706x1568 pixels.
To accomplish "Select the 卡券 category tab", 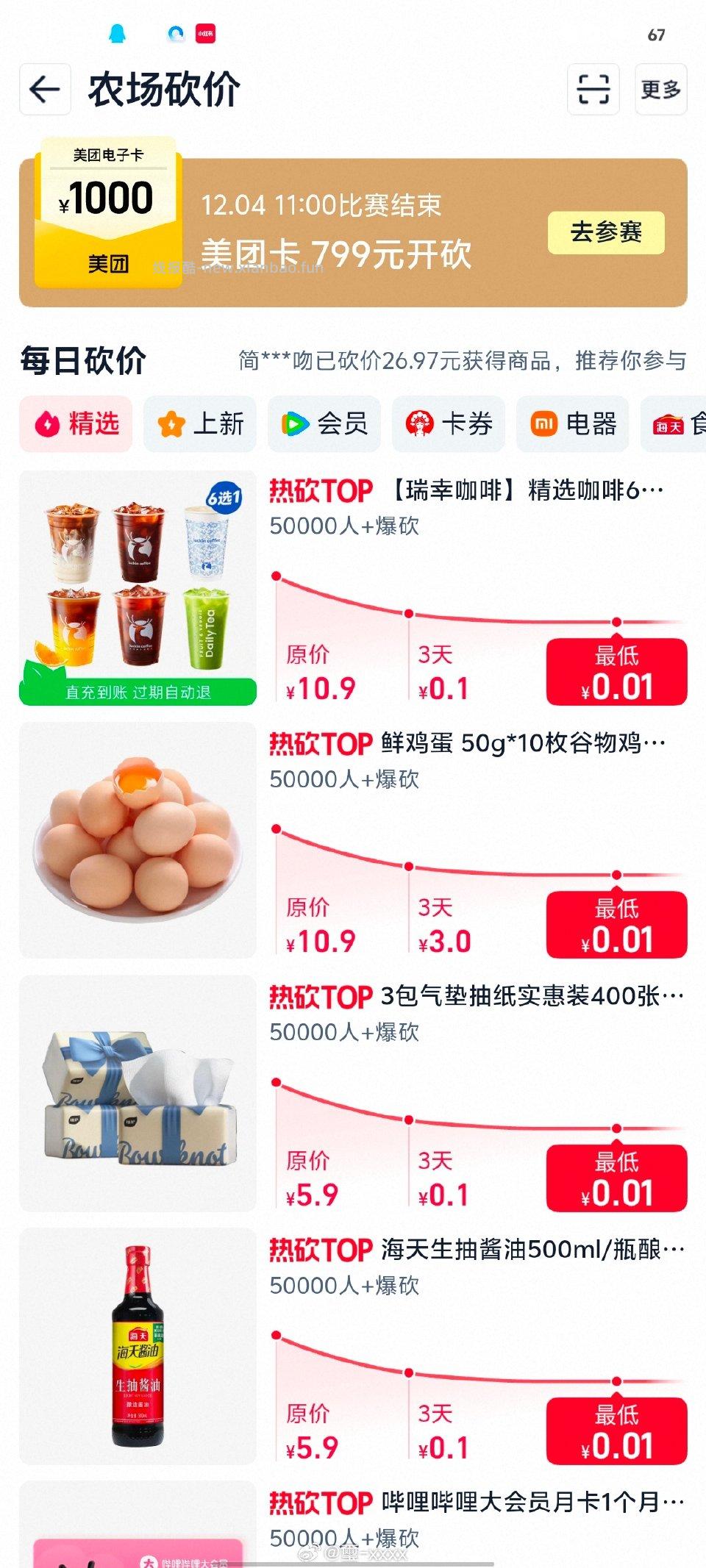I will [x=448, y=424].
